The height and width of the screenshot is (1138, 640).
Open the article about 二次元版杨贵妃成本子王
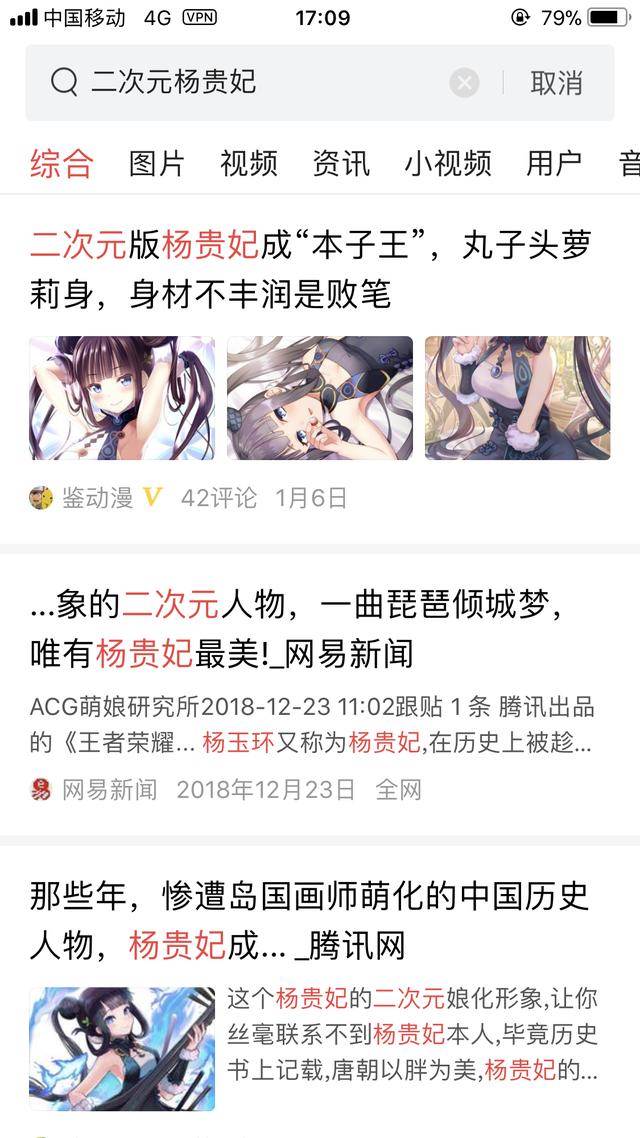310,268
